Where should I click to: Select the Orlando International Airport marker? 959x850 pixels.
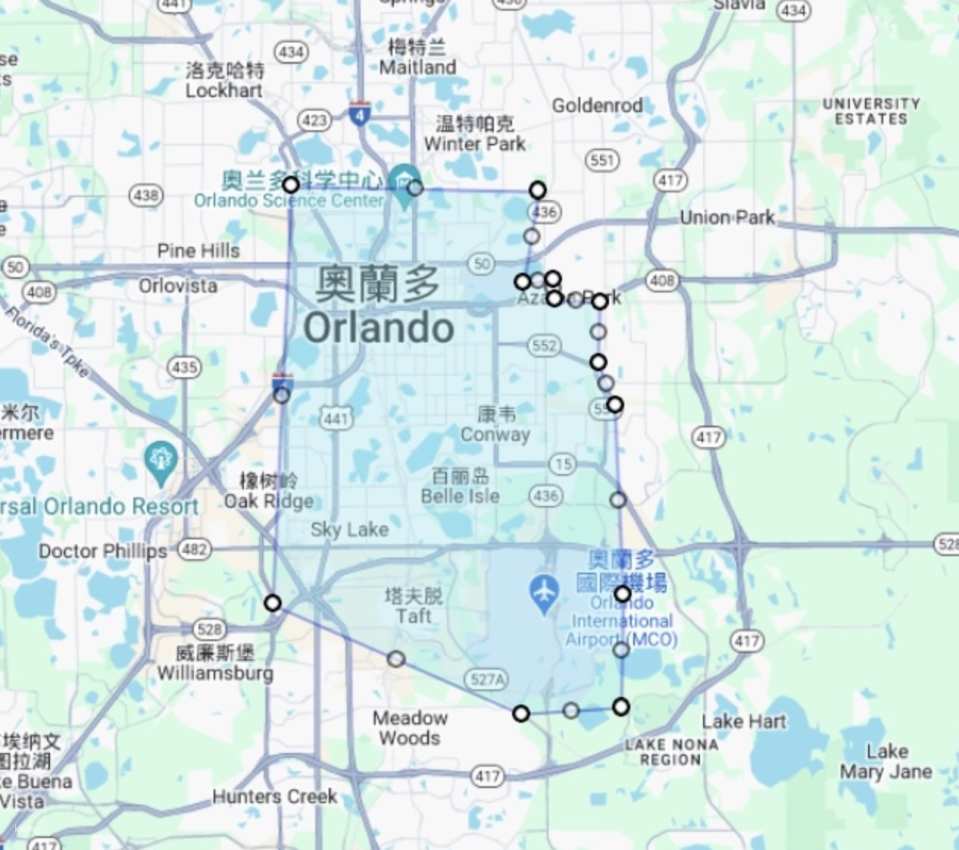pos(543,593)
